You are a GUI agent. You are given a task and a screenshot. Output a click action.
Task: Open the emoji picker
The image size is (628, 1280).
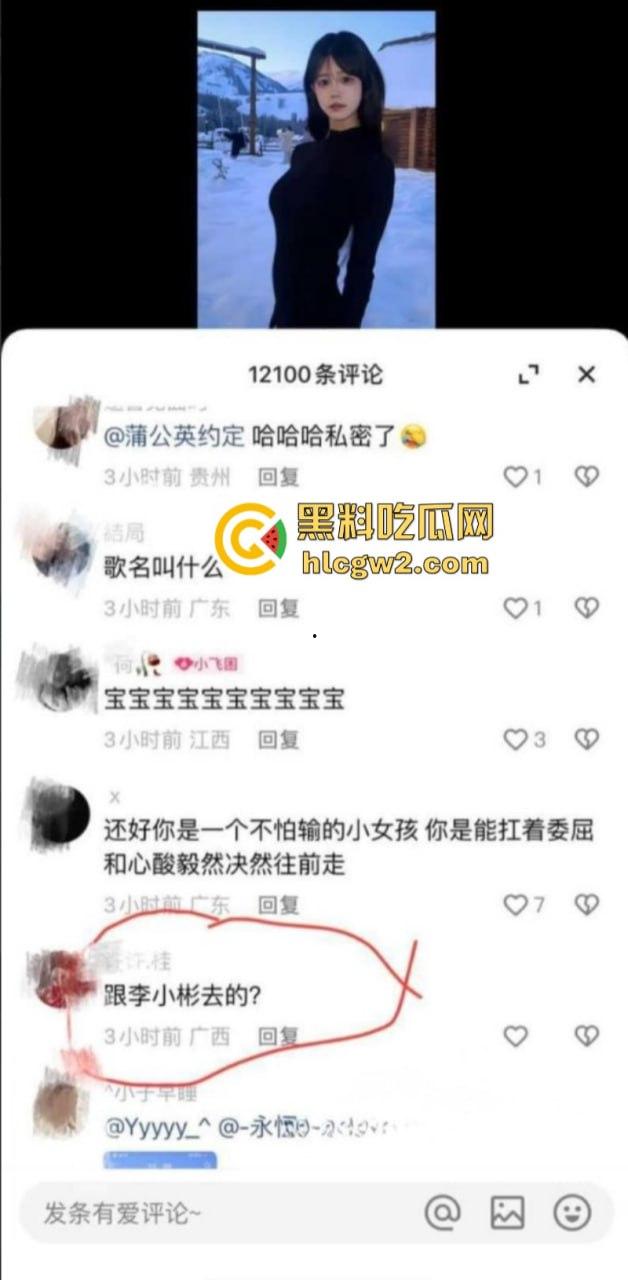tap(572, 1214)
